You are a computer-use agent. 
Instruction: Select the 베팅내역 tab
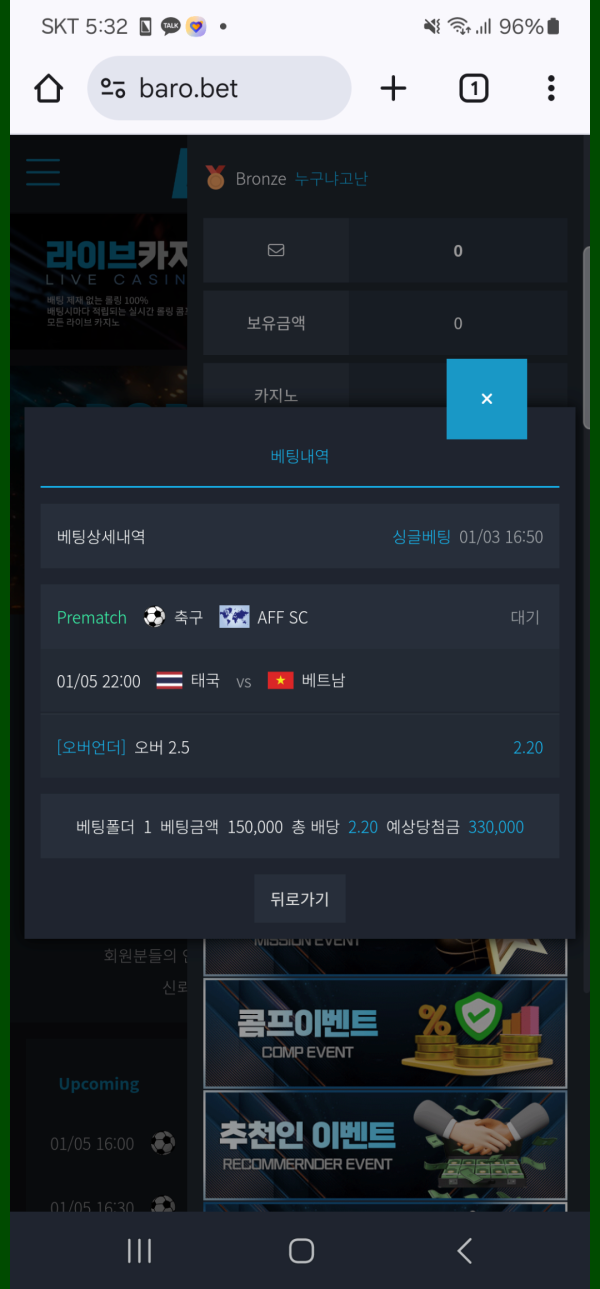[300, 456]
